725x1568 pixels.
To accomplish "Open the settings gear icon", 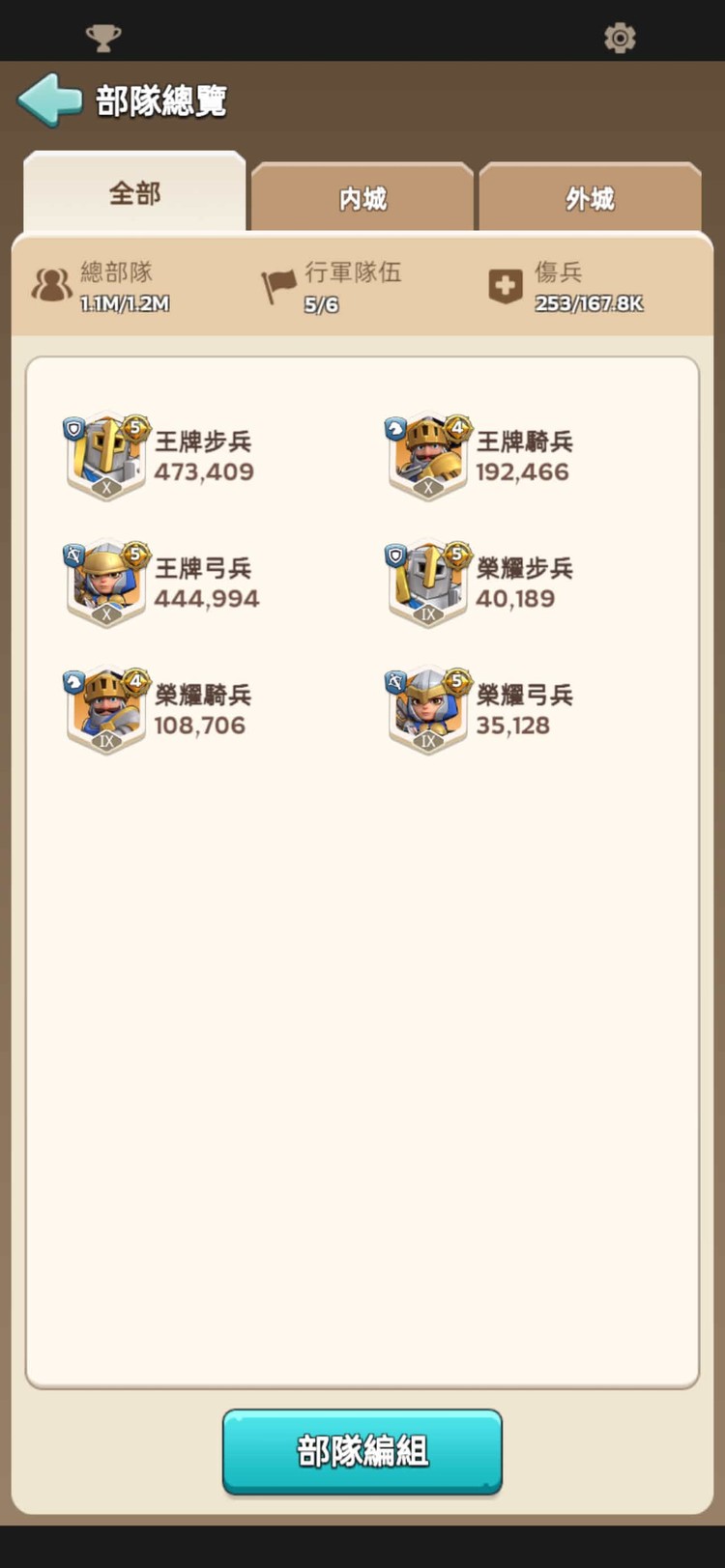I will [x=620, y=37].
